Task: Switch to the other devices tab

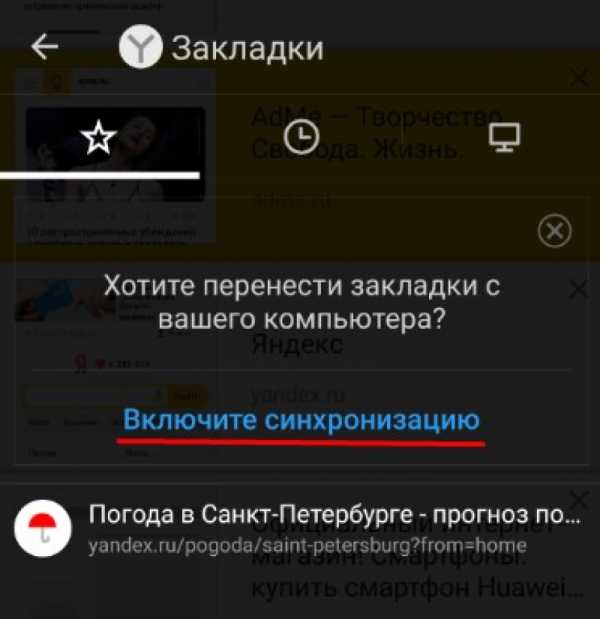Action: click(x=505, y=138)
